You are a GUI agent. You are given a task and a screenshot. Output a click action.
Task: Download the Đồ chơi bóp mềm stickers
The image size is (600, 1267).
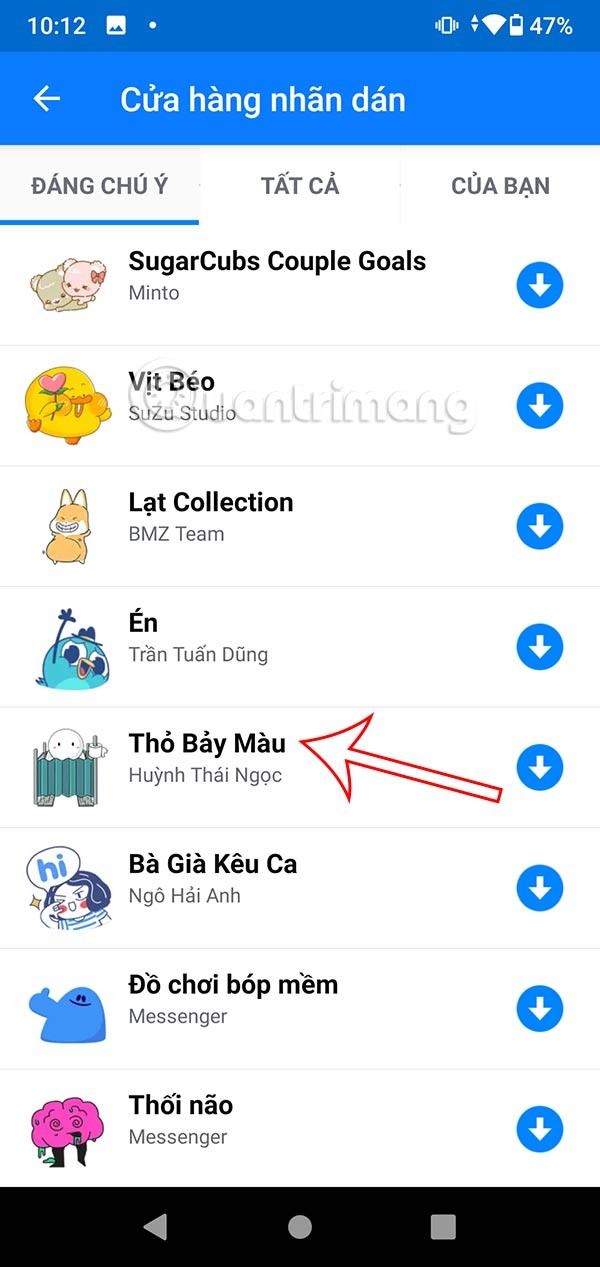(x=540, y=1009)
